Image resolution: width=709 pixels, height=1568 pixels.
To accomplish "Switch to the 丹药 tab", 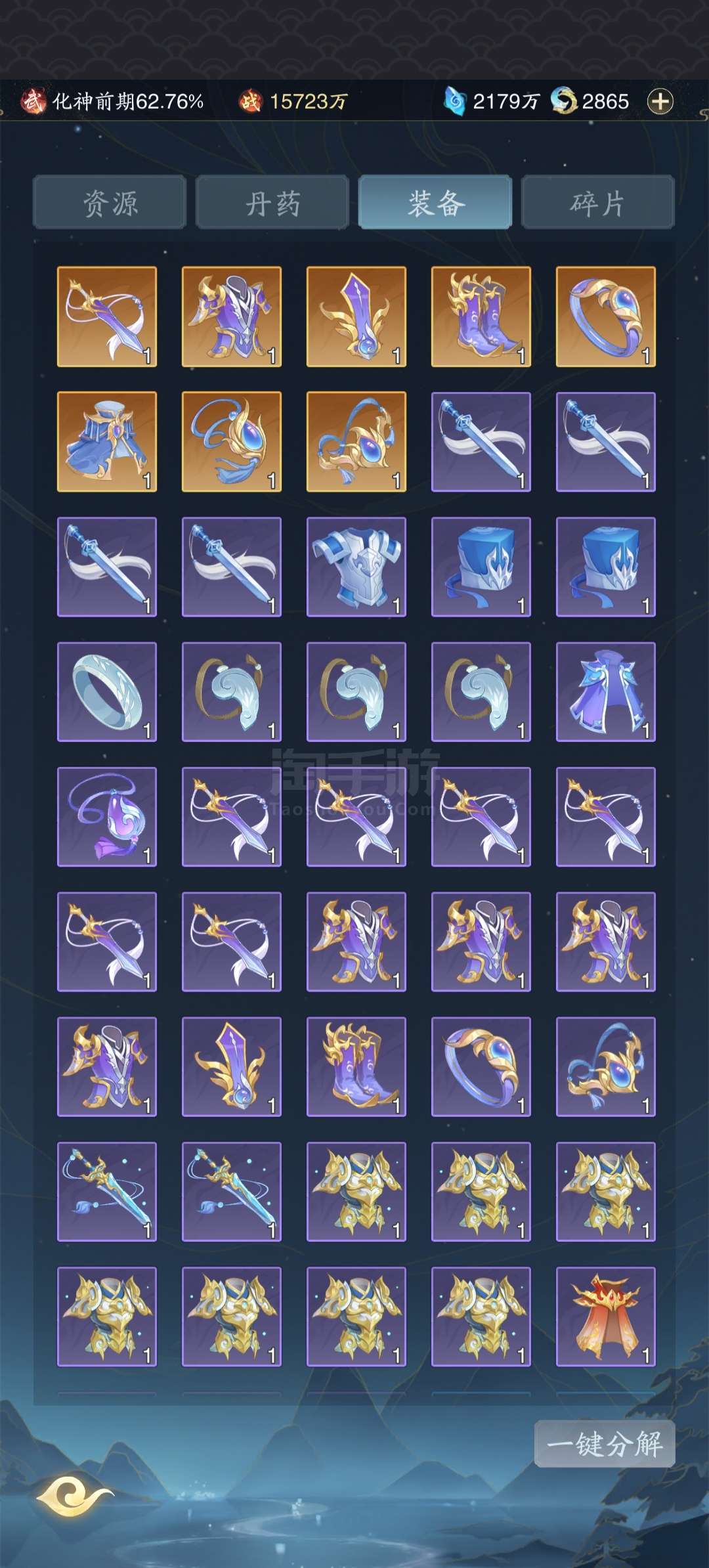I will 272,203.
